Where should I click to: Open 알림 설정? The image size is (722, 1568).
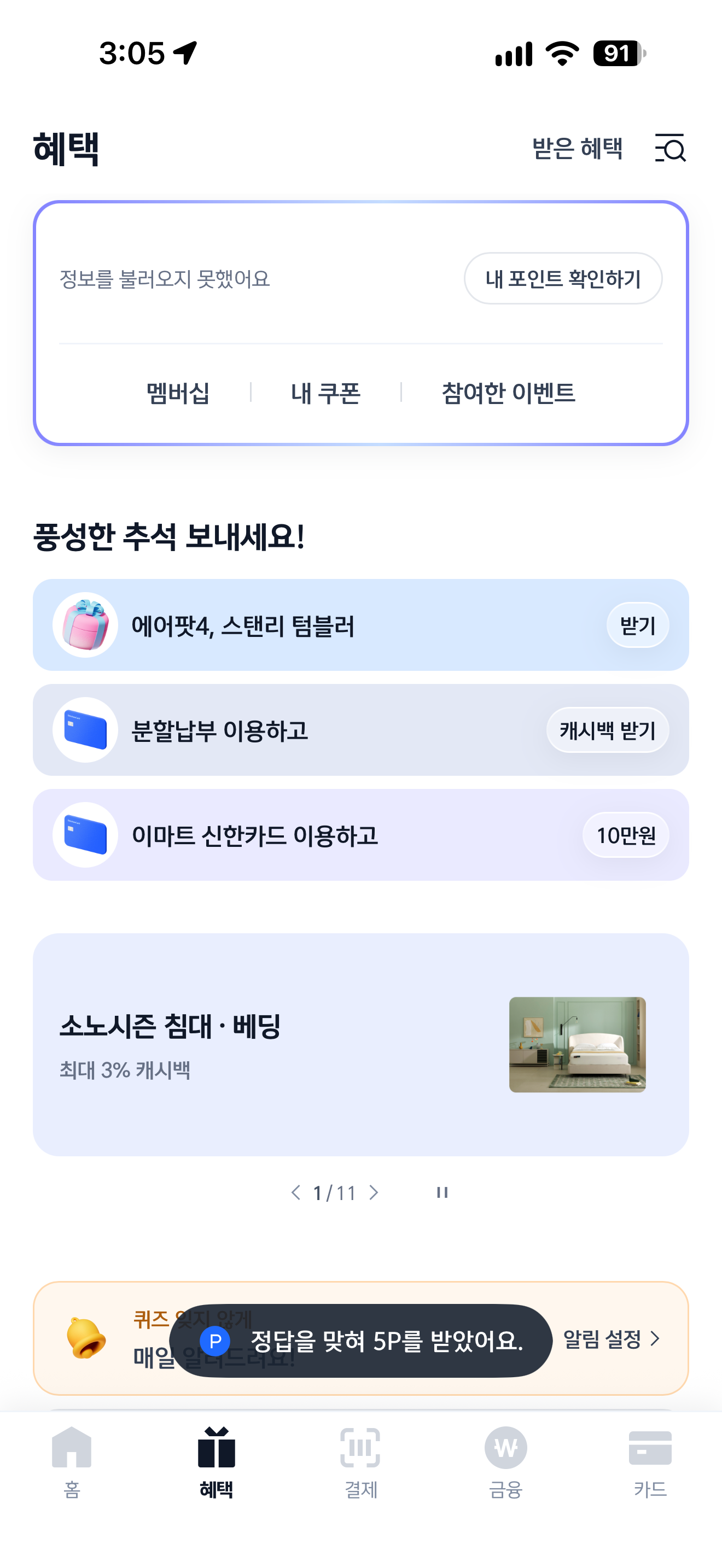coord(611,1338)
